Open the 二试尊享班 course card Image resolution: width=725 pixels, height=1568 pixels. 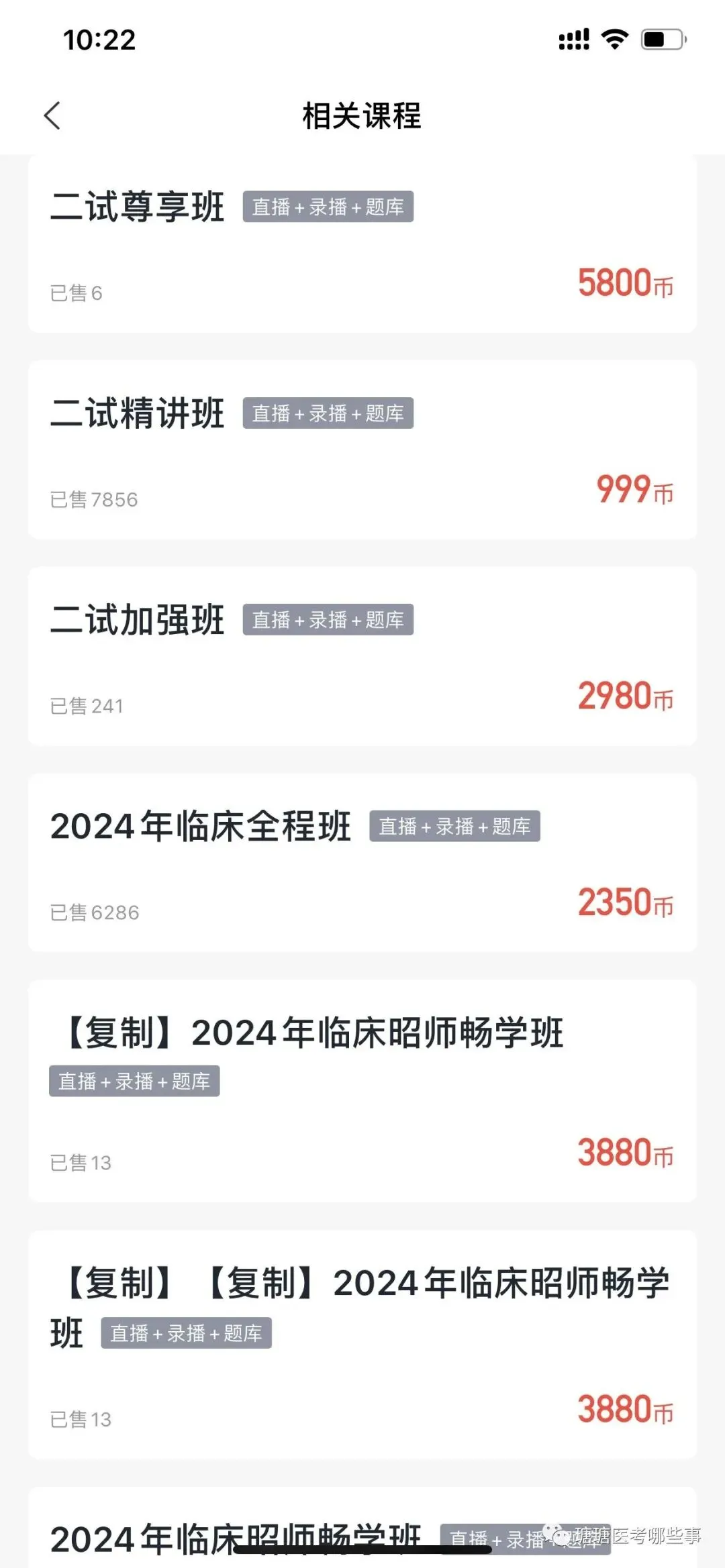[x=362, y=245]
